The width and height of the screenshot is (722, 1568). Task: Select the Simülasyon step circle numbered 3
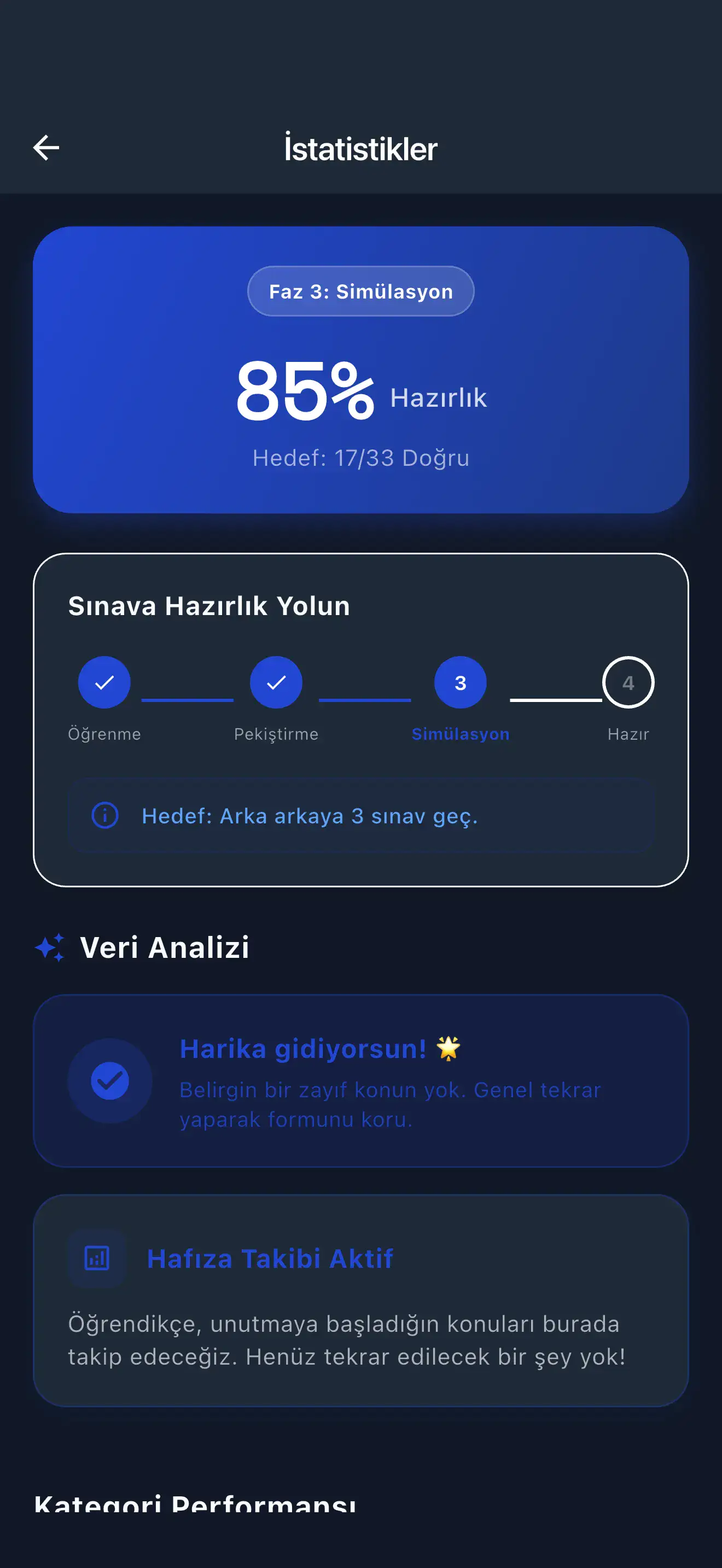[x=459, y=682]
